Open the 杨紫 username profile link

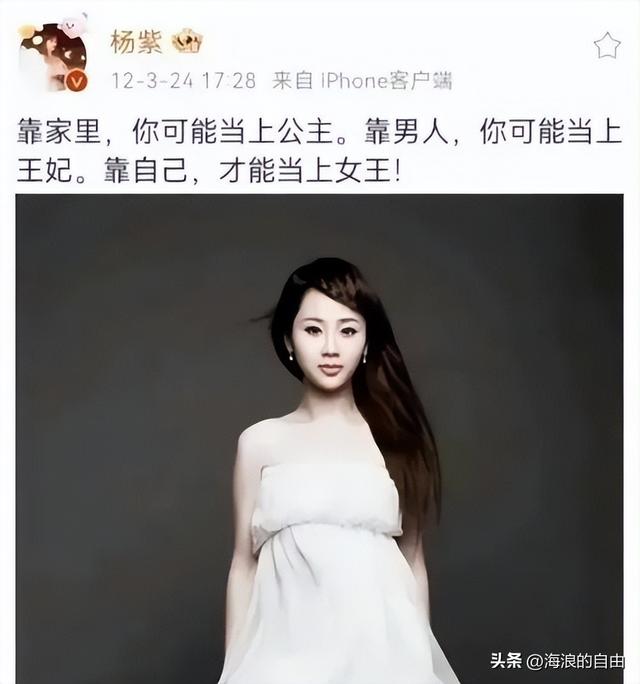pos(135,42)
